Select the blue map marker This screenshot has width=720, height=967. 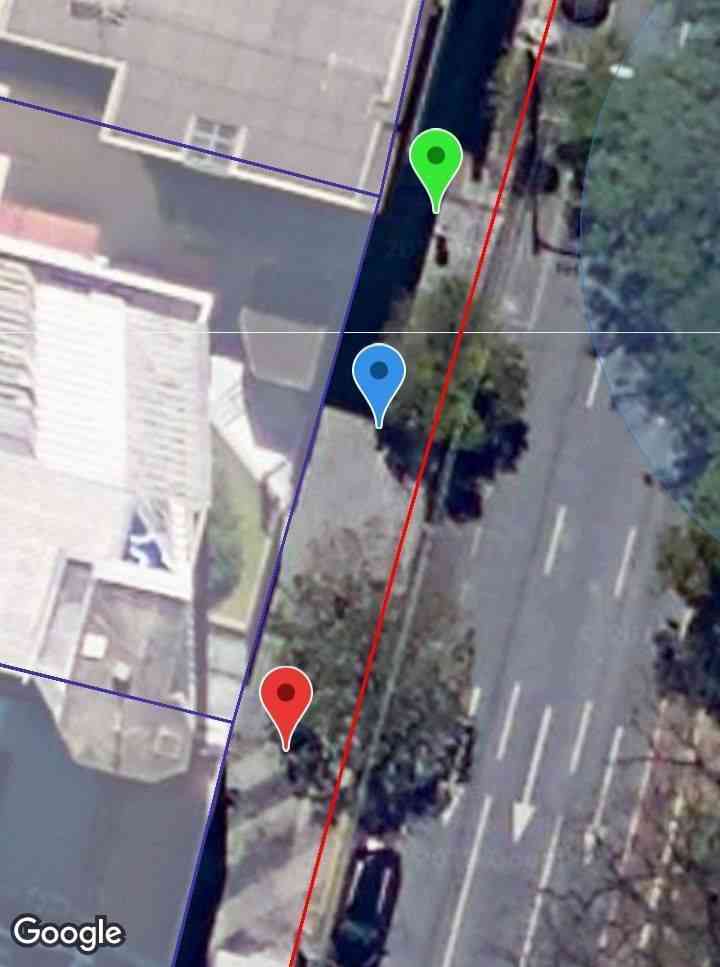379,377
